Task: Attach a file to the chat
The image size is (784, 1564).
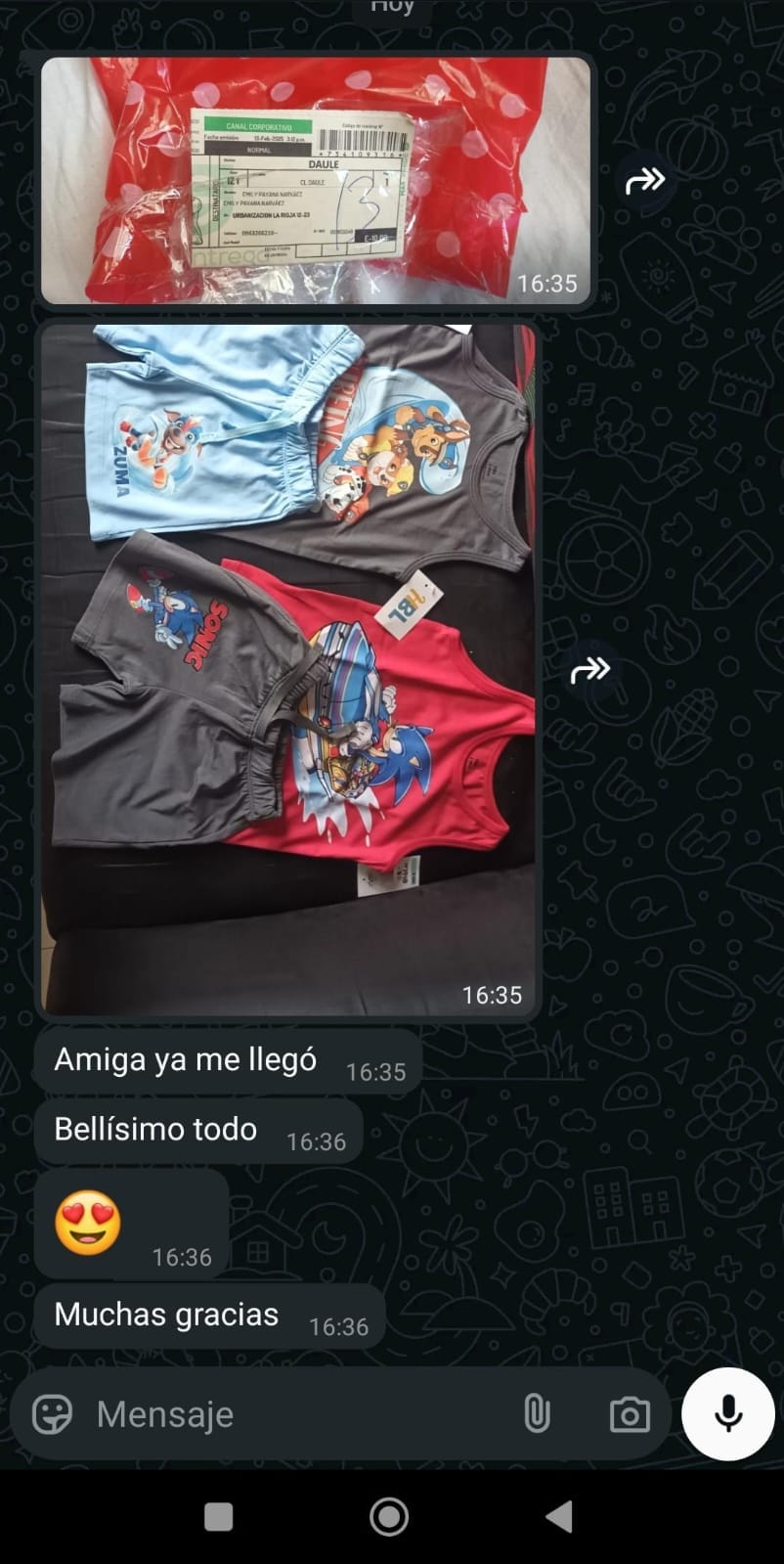Action: click(x=537, y=1414)
